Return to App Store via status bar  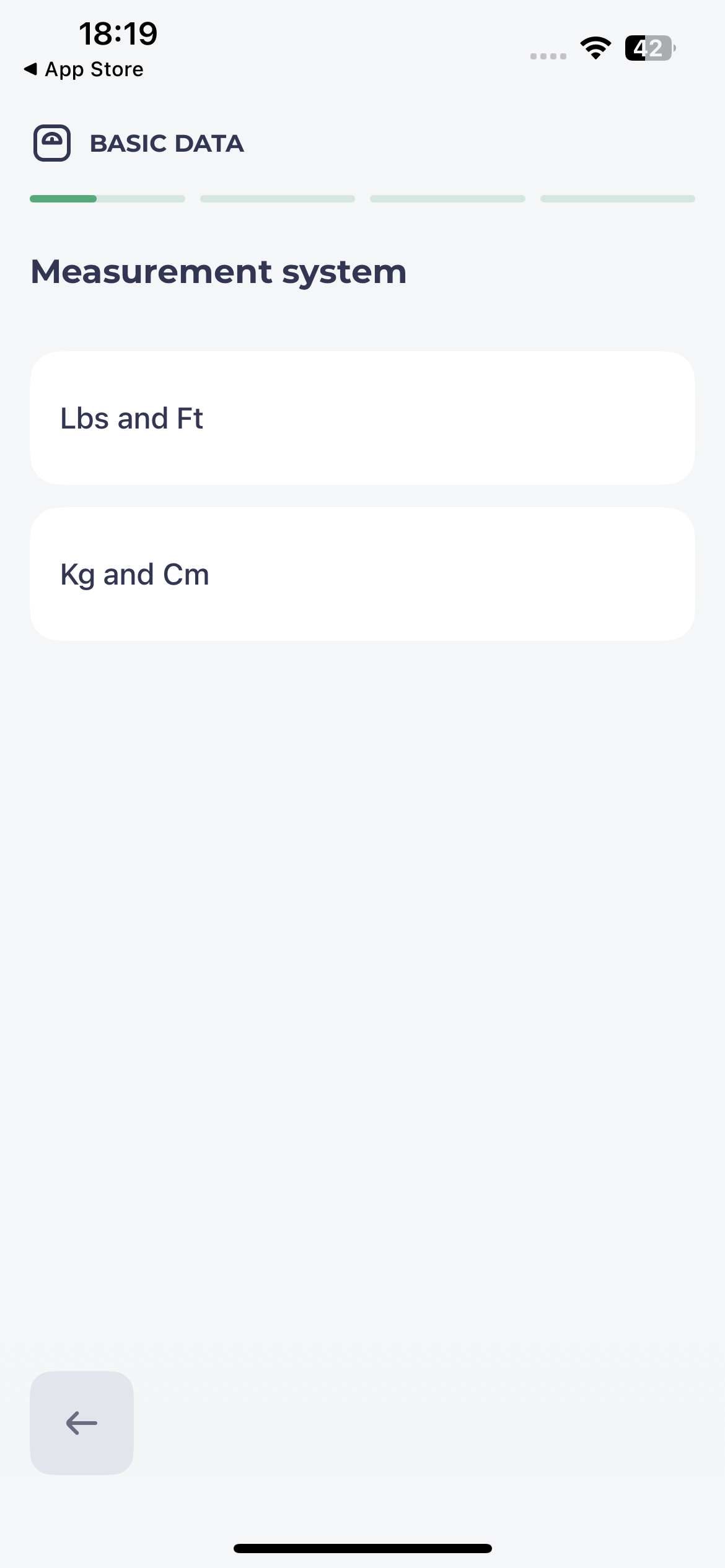click(x=84, y=69)
